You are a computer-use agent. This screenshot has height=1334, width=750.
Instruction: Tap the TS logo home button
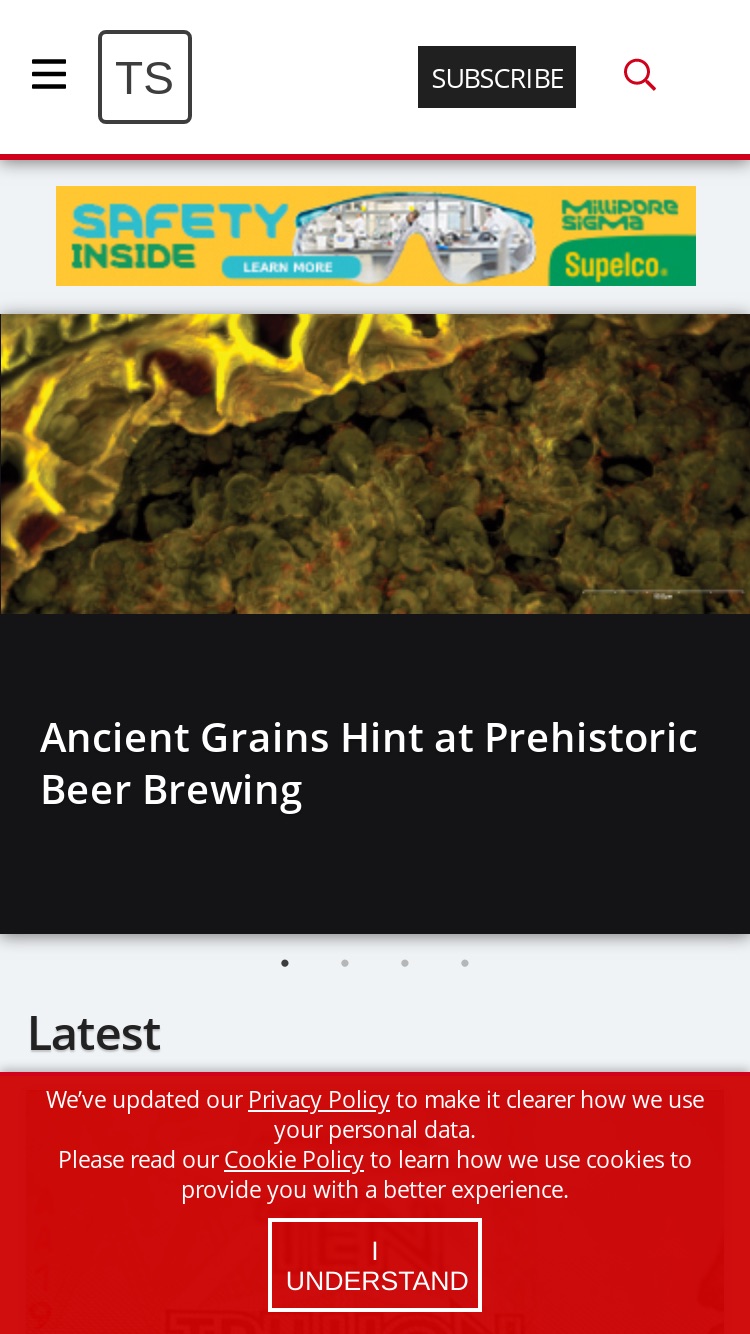tap(145, 77)
